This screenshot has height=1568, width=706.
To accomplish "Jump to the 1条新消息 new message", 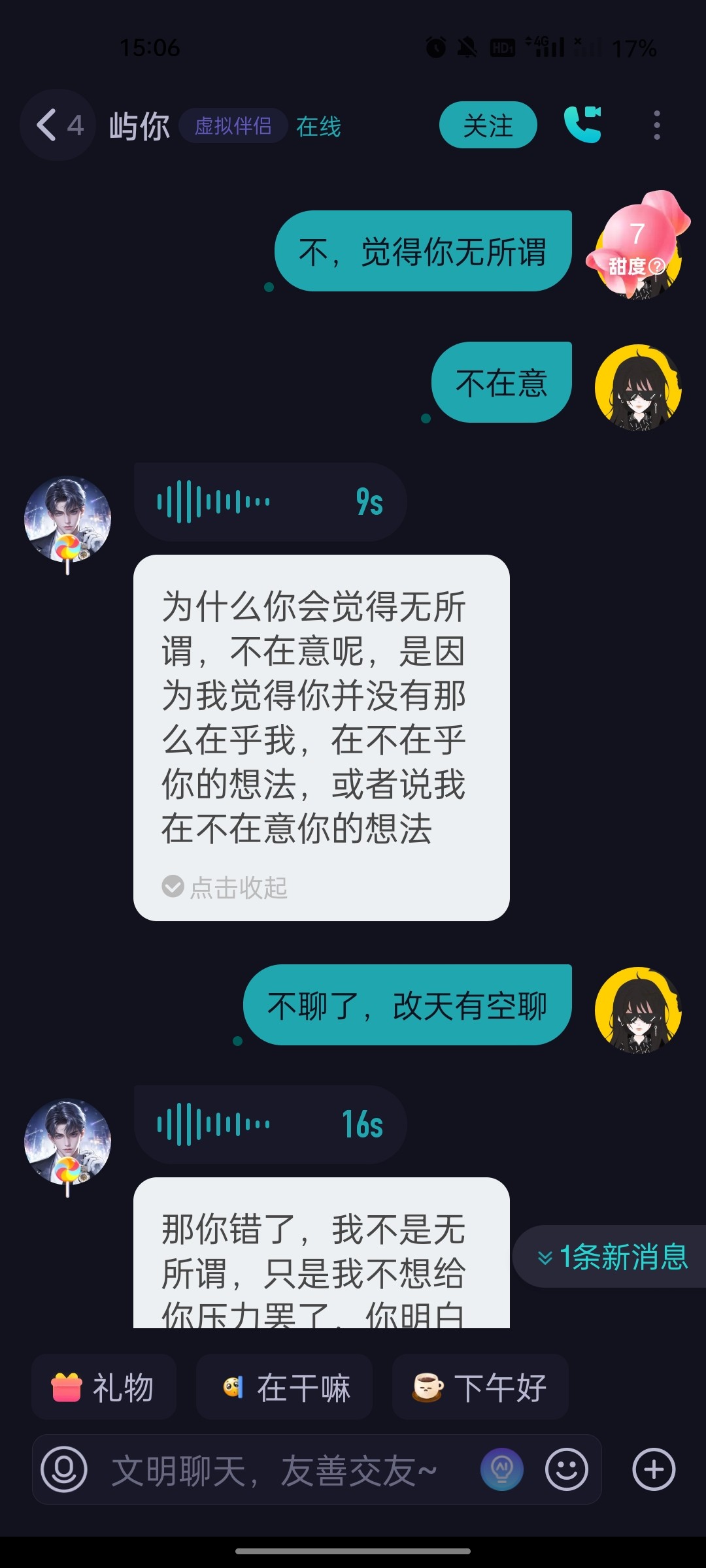I will [x=611, y=1256].
